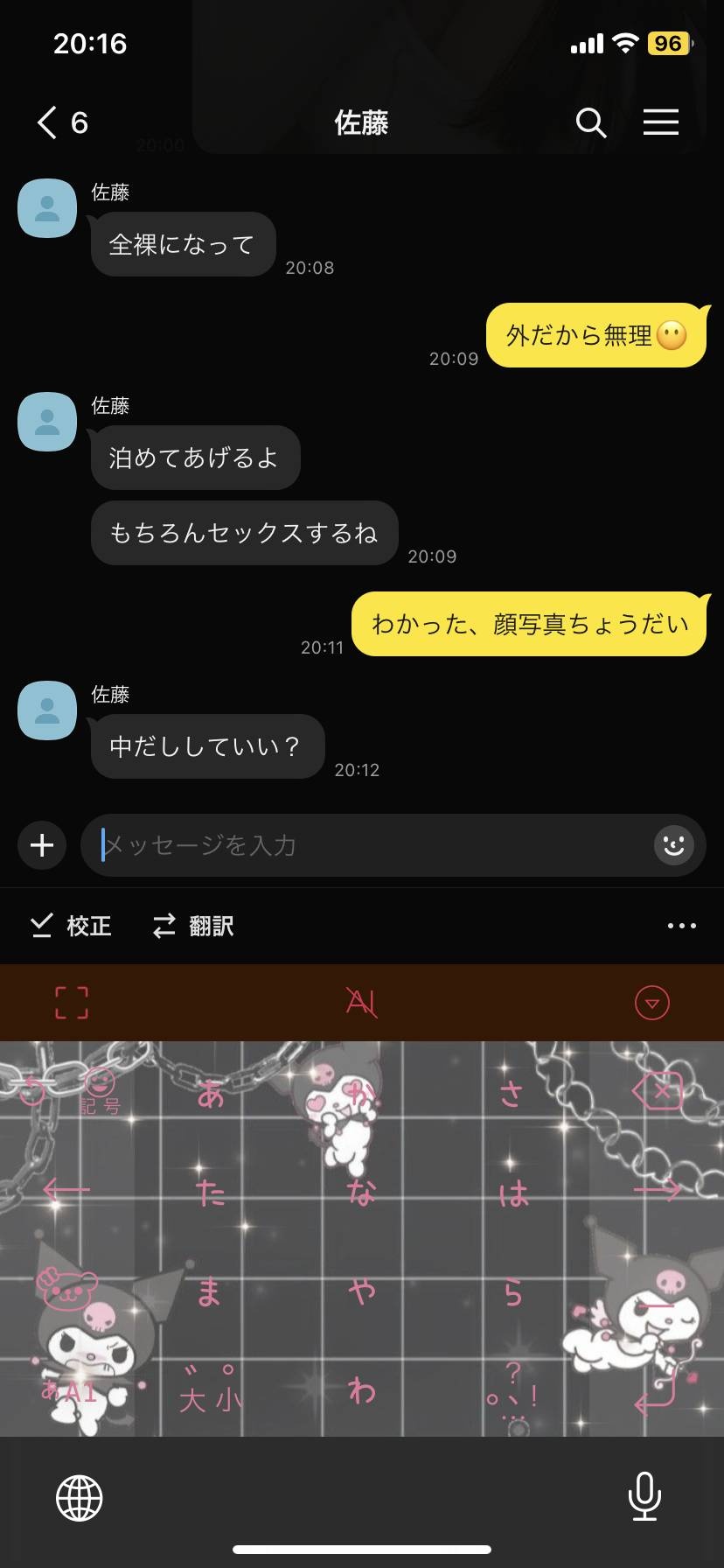Tap the keyboard scan frame icon

pos(72,1003)
